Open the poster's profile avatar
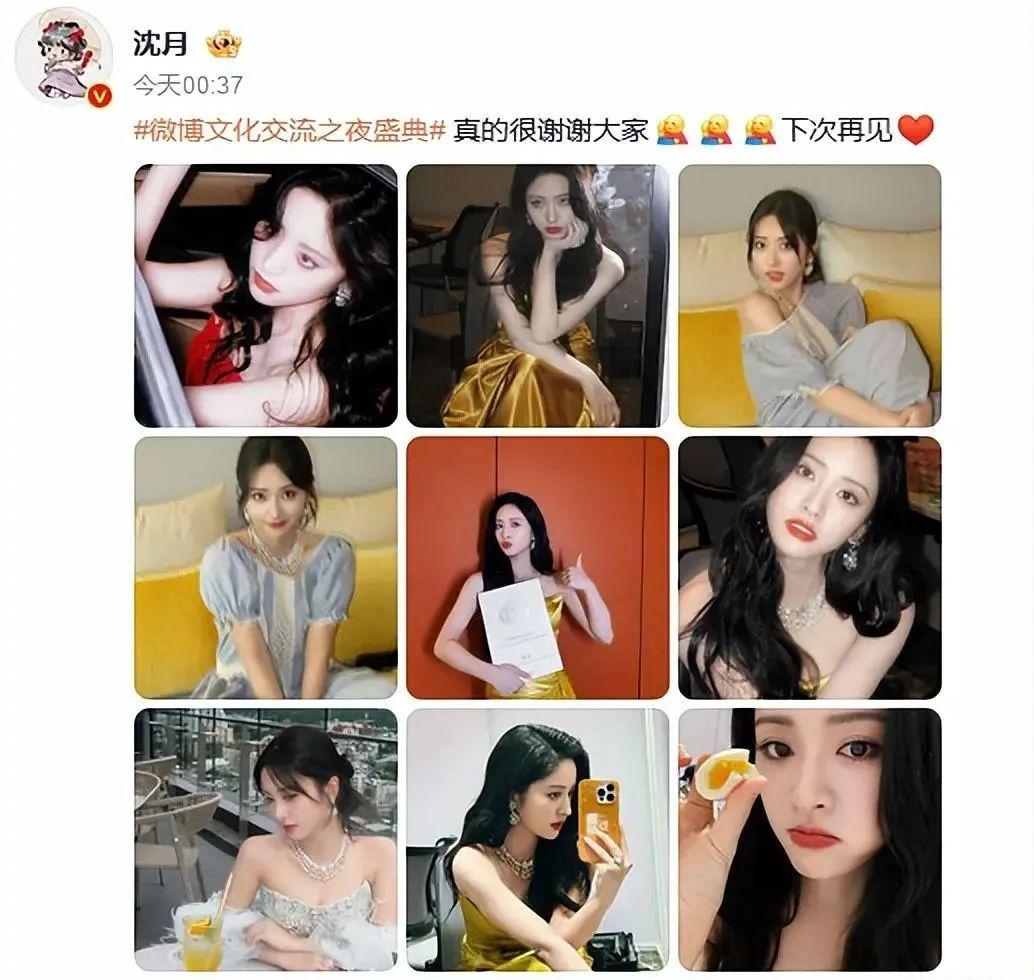The image size is (1034, 980). pos(63,56)
